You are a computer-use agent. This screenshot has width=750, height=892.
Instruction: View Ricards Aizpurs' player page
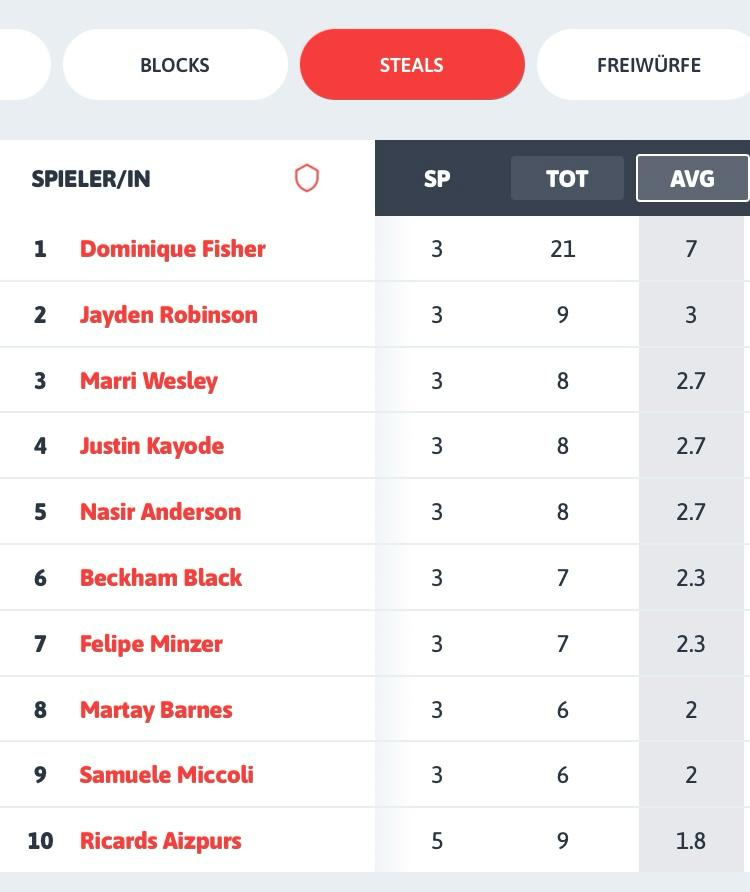(x=160, y=841)
